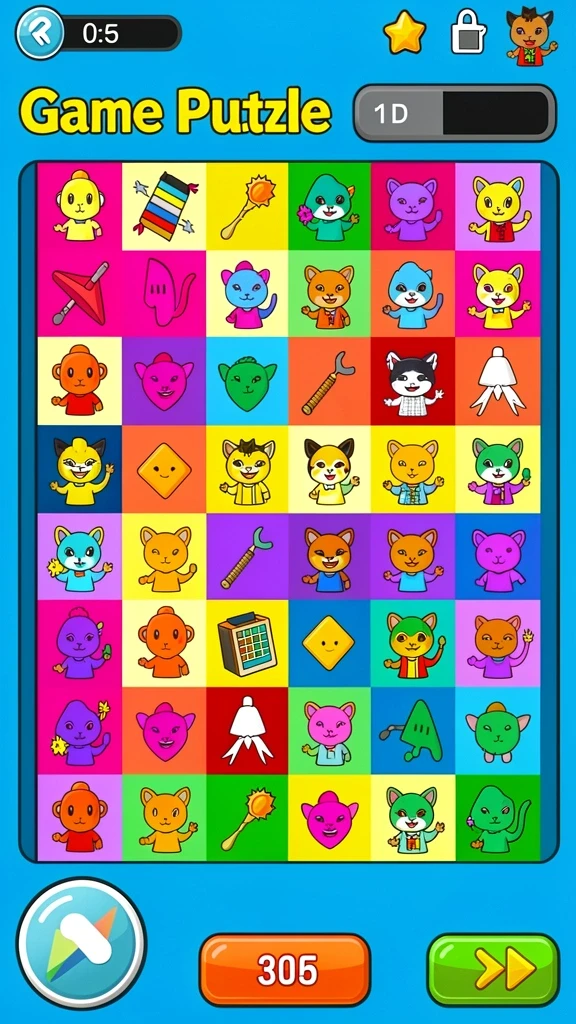
Task: Tap the round blue icon beside the timer
Action: pos(39,33)
